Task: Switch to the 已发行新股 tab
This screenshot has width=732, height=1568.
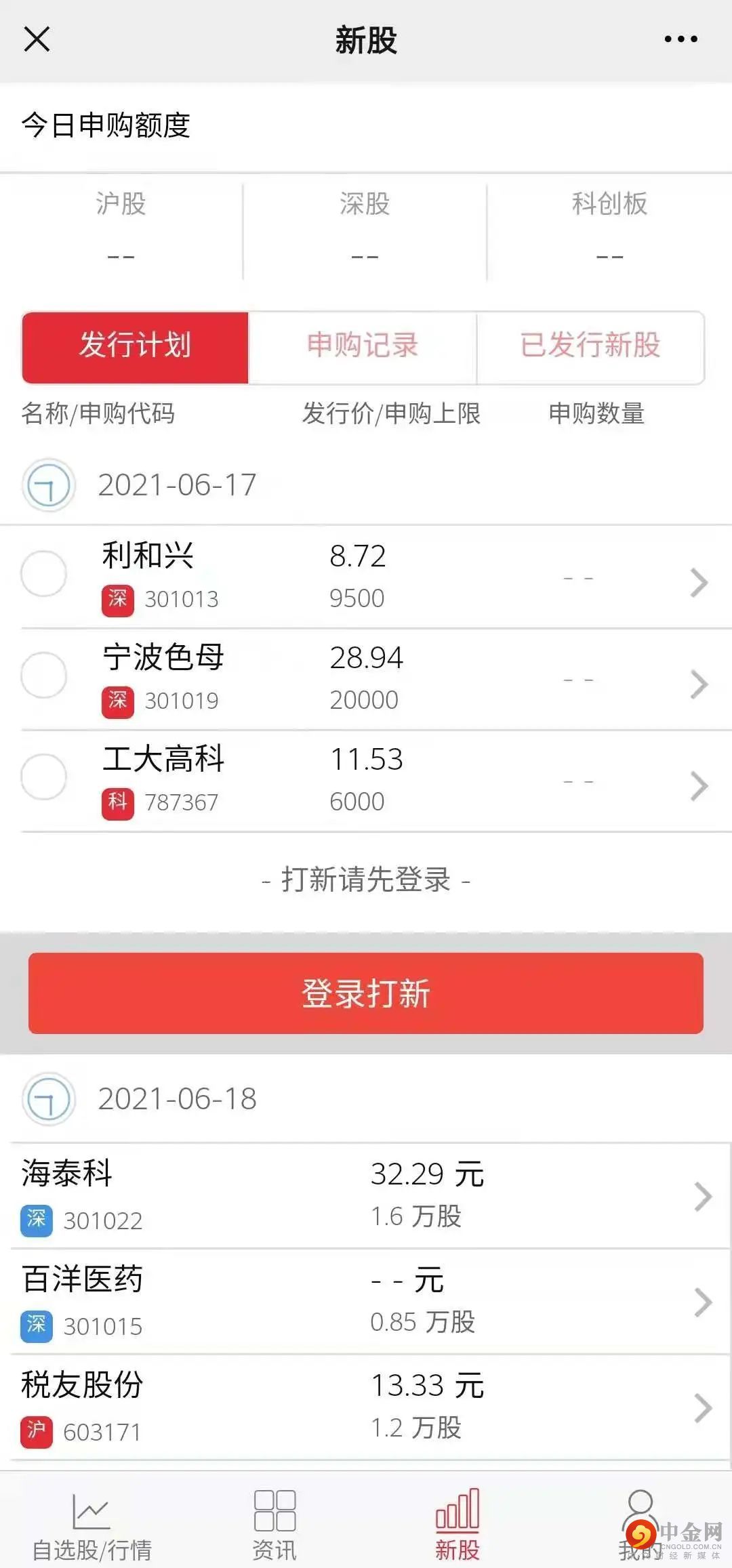Action: coord(590,346)
